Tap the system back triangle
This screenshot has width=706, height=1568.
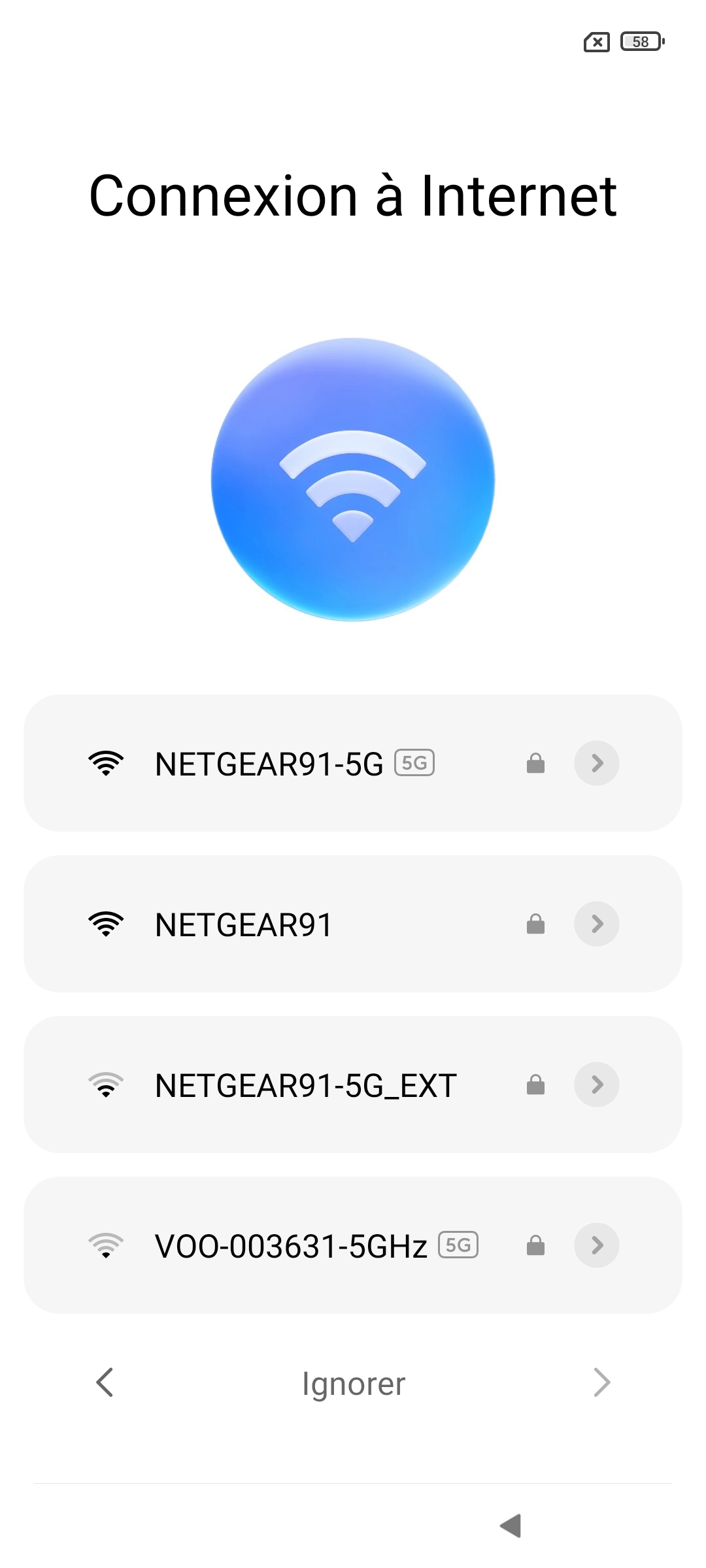pyautogui.click(x=511, y=1526)
